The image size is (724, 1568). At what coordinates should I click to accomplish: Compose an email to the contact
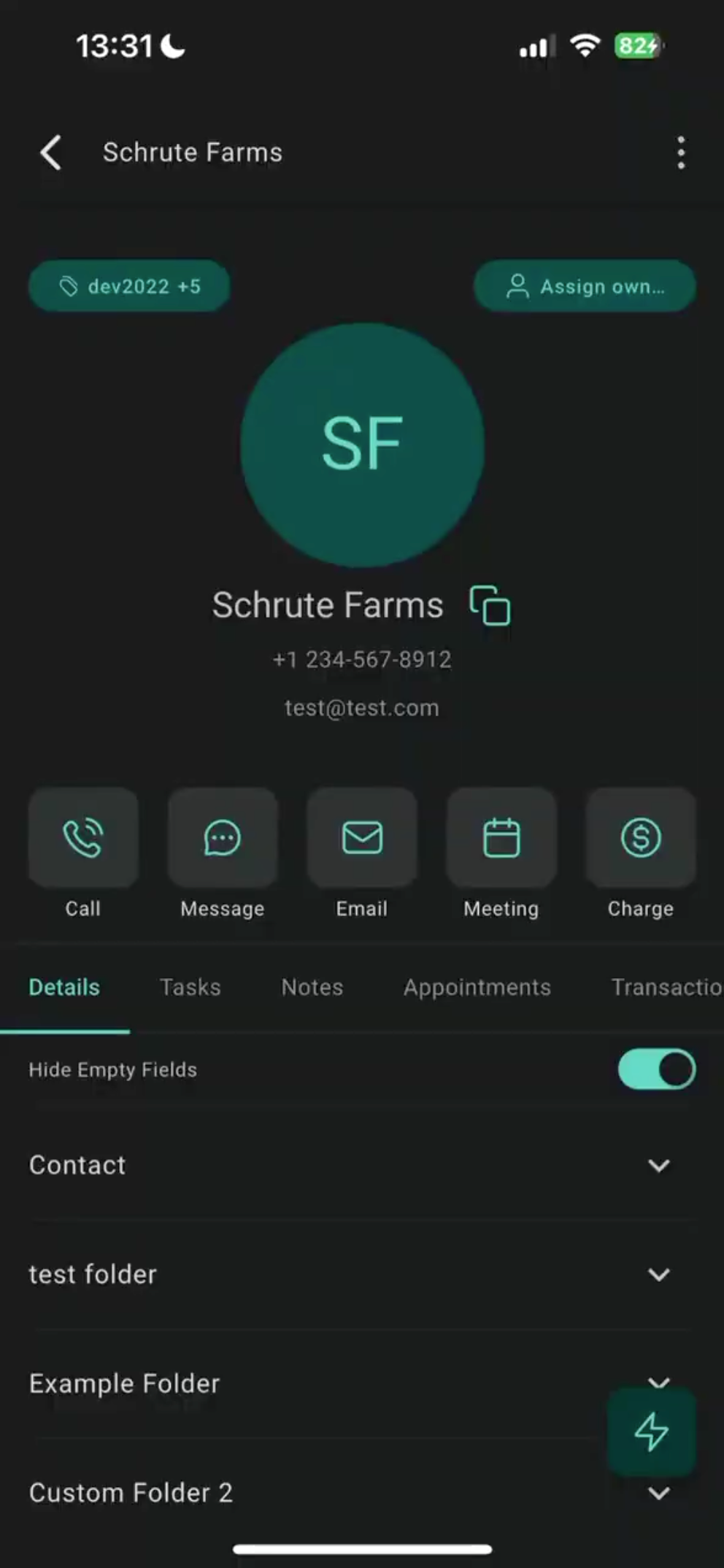point(362,838)
